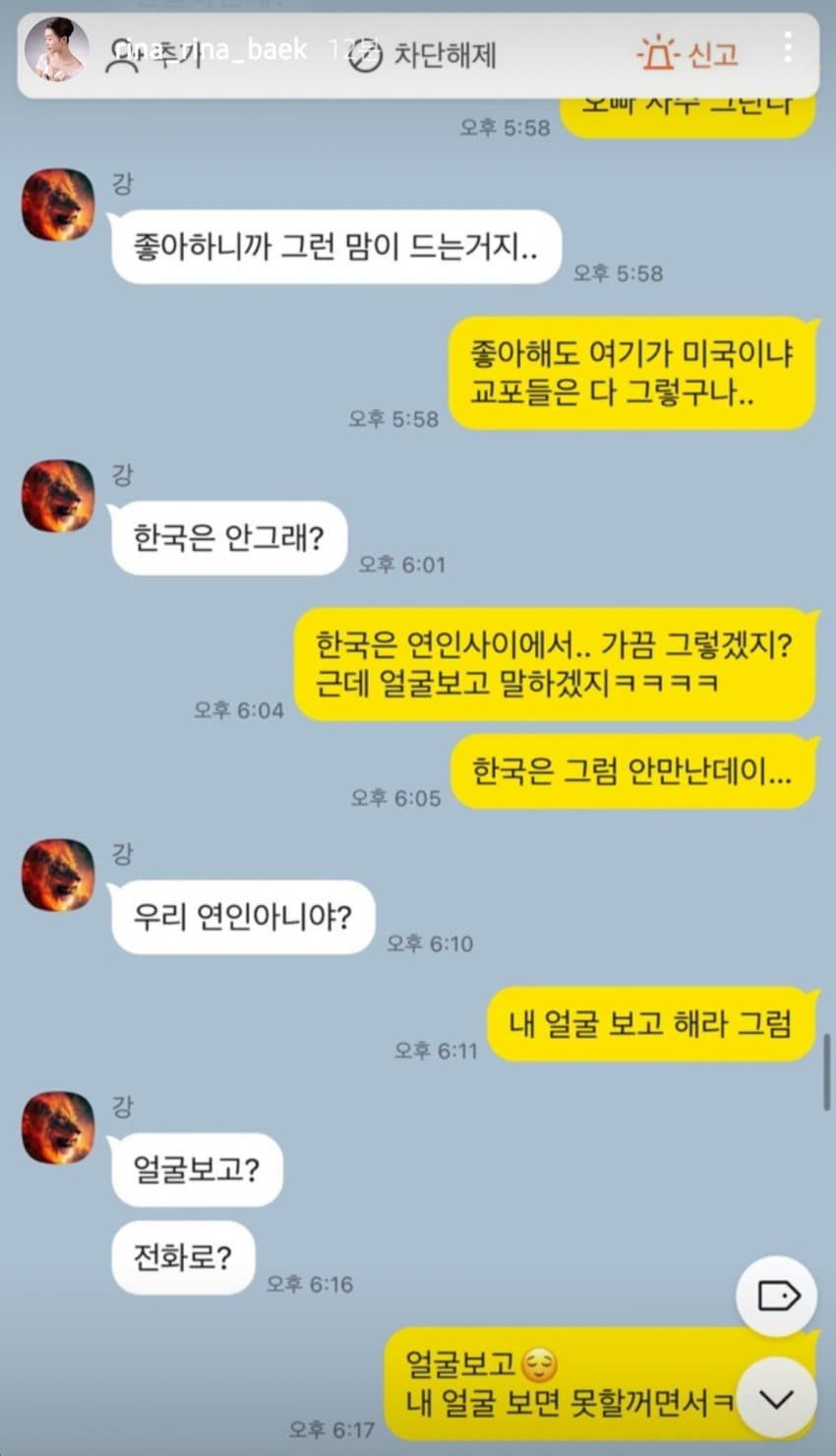This screenshot has width=836, height=1456.
Task: Open rina_baek's profile picture
Action: pos(56,49)
